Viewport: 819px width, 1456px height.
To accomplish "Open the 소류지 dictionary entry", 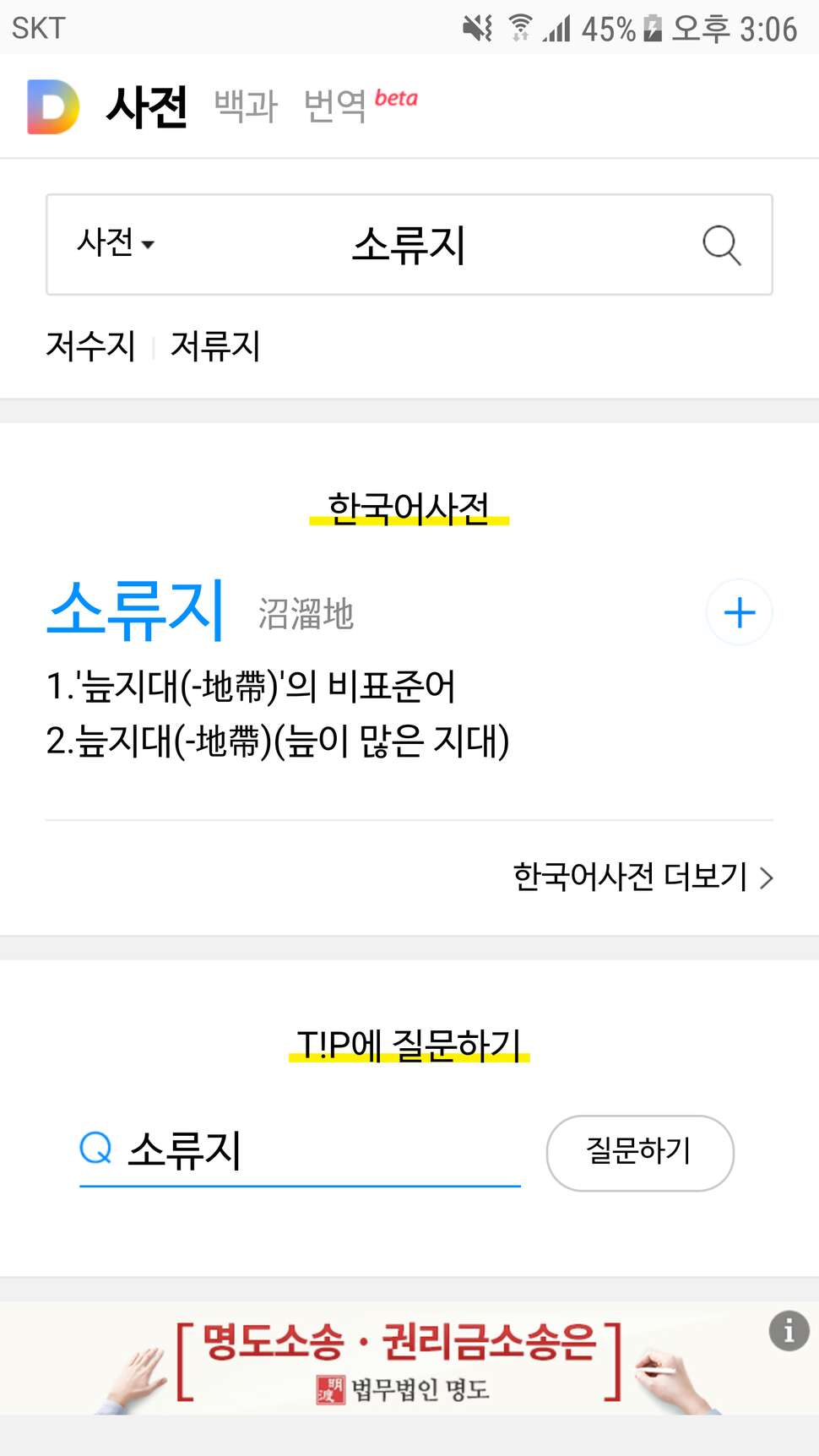I will [x=136, y=611].
